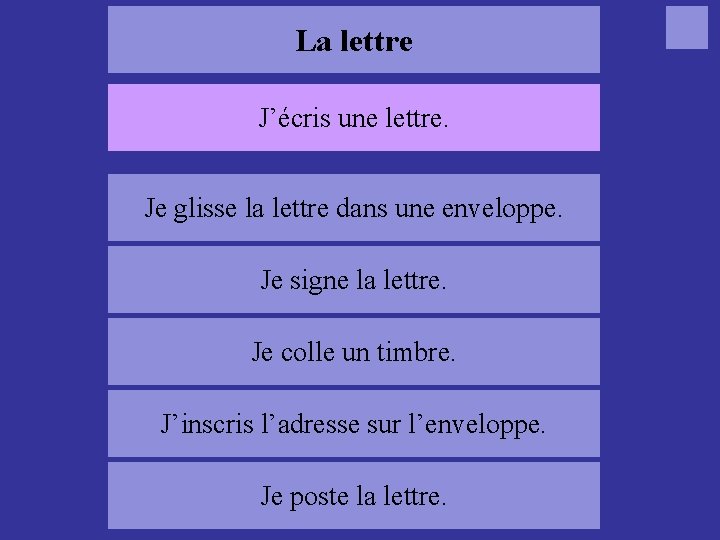Tap the small square in the corner

point(687,28)
